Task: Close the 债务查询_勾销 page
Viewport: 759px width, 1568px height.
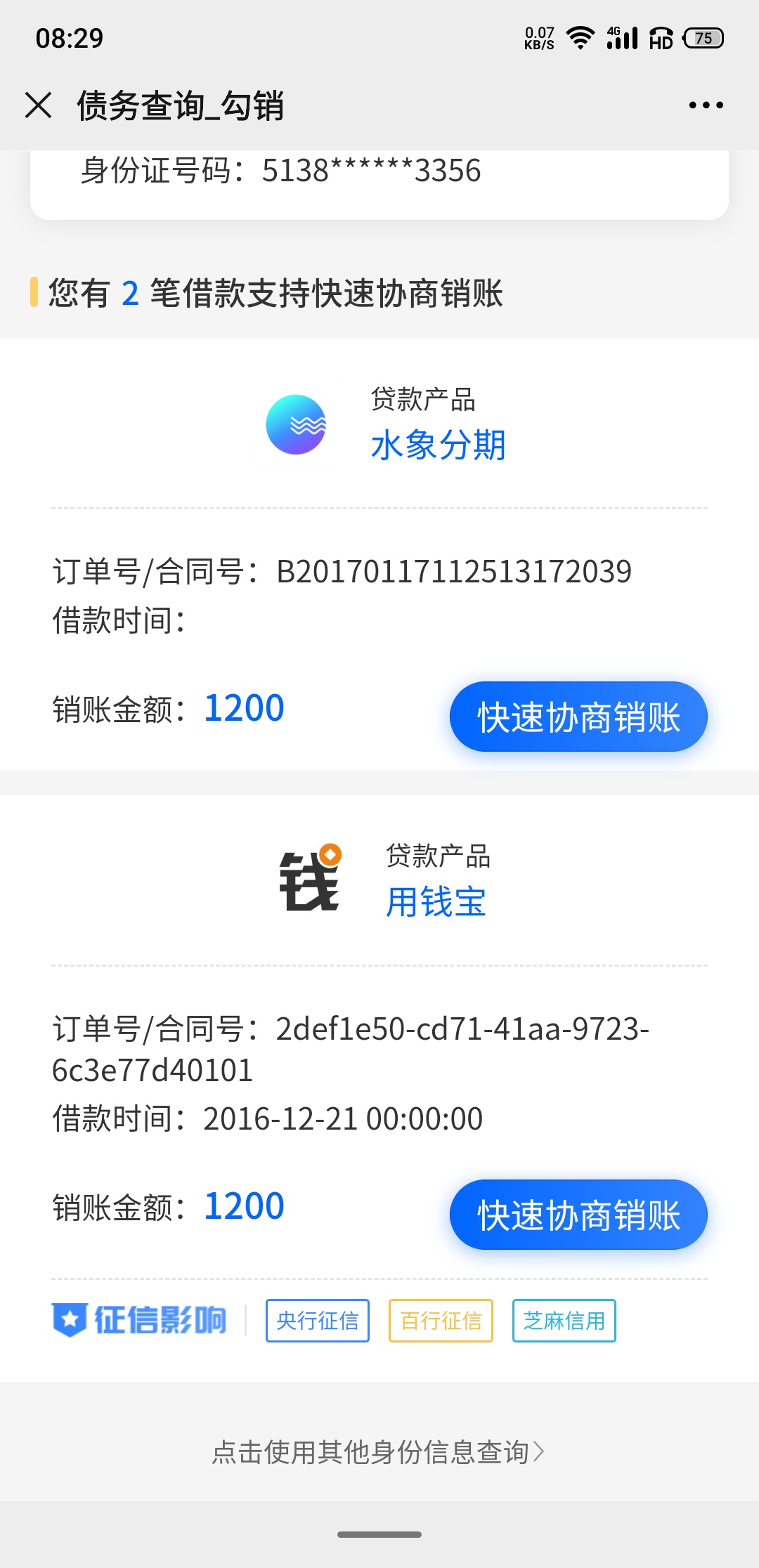Action: (38, 105)
